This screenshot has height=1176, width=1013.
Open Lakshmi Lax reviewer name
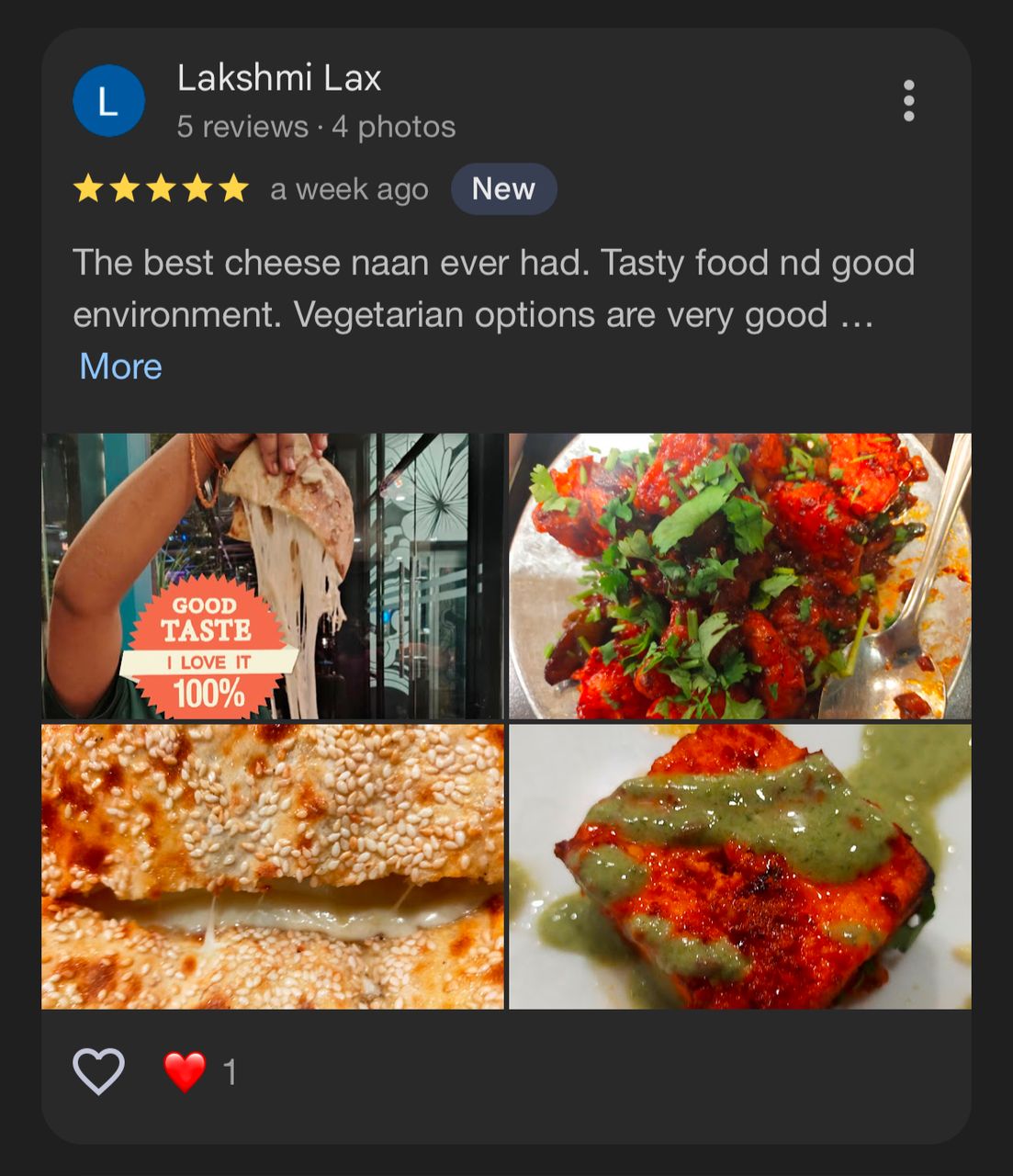pyautogui.click(x=278, y=78)
